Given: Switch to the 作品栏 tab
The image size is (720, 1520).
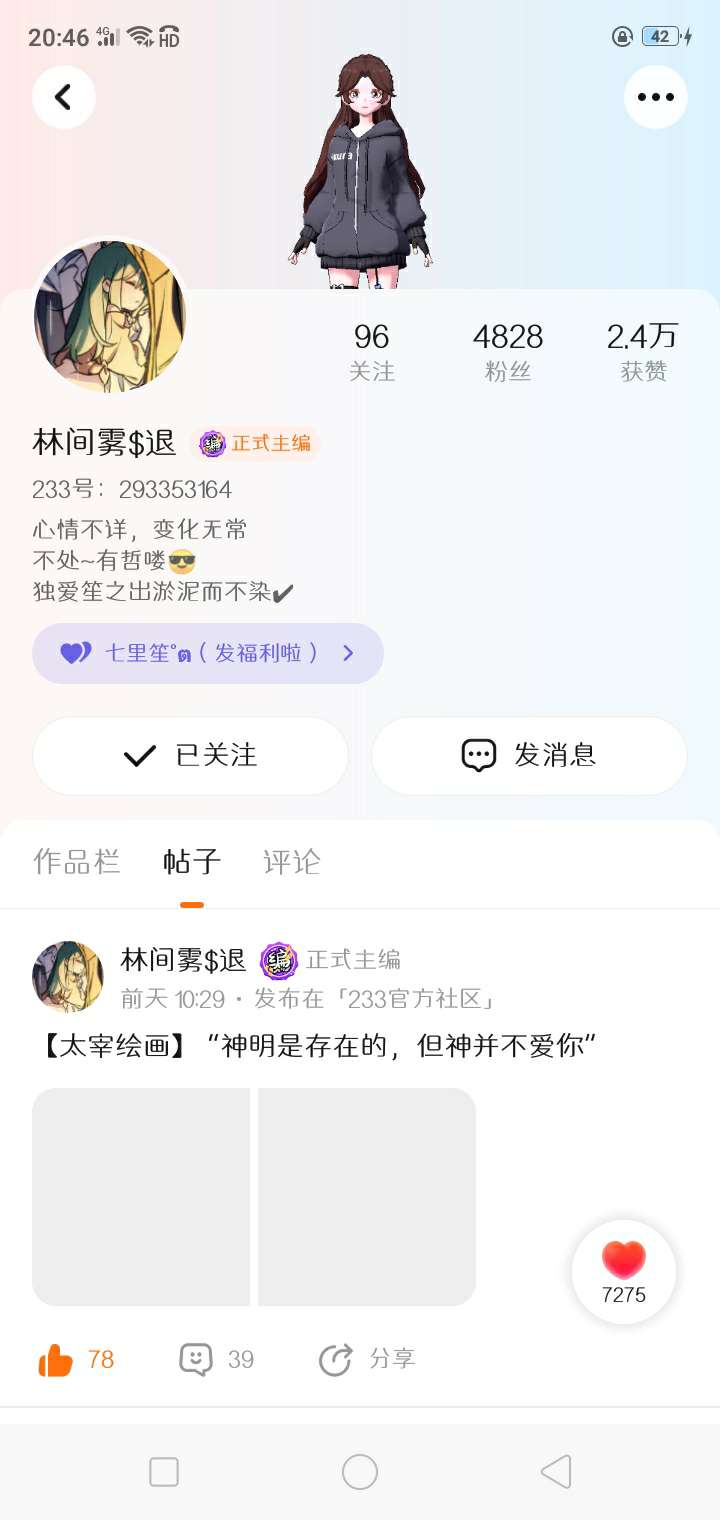Looking at the screenshot, I should [77, 861].
